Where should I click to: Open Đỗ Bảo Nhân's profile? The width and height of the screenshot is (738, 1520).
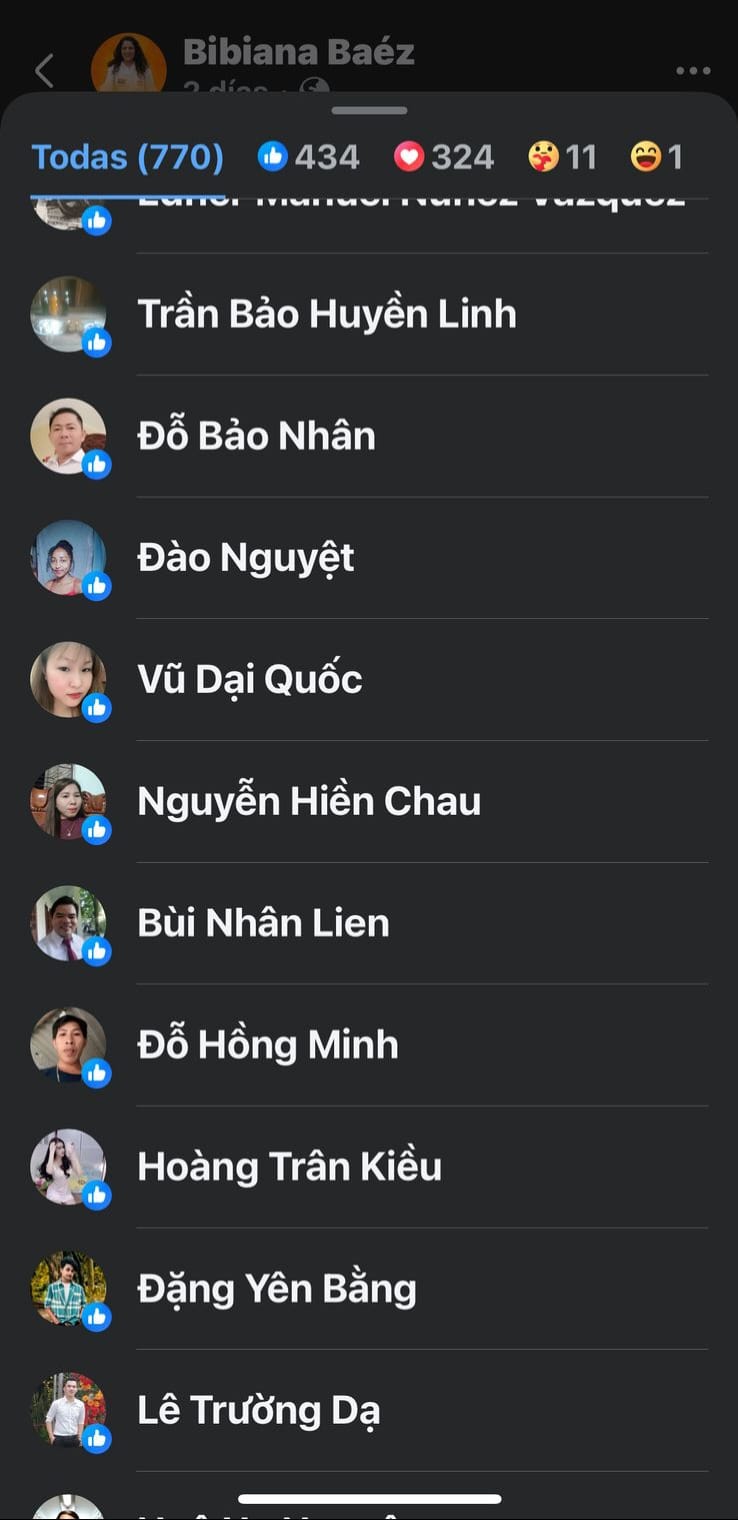[x=256, y=436]
